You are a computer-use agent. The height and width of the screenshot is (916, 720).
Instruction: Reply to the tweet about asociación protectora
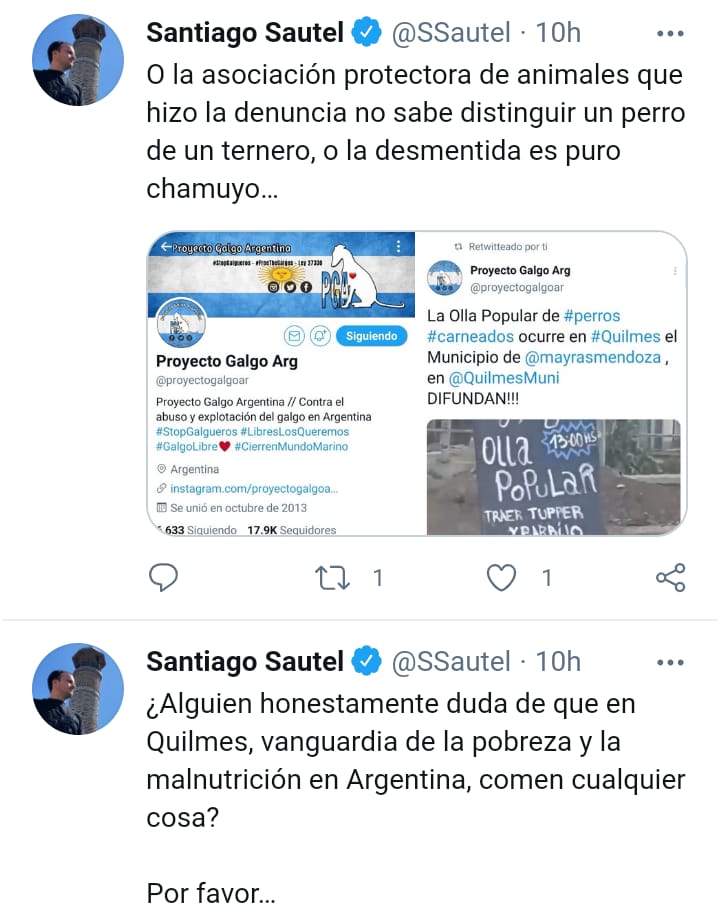(163, 577)
